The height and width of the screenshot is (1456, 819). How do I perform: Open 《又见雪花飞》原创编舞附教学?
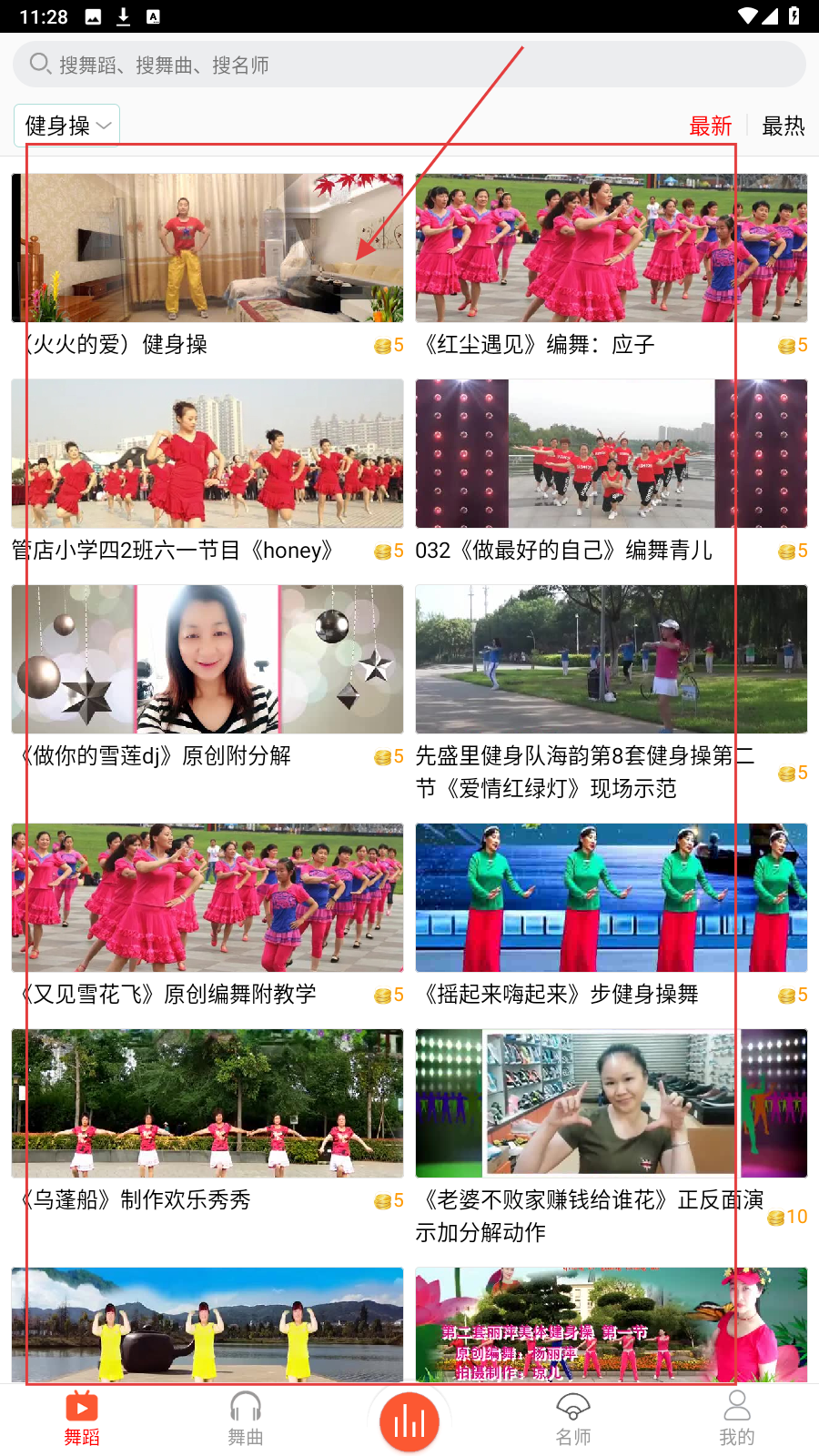(x=207, y=898)
